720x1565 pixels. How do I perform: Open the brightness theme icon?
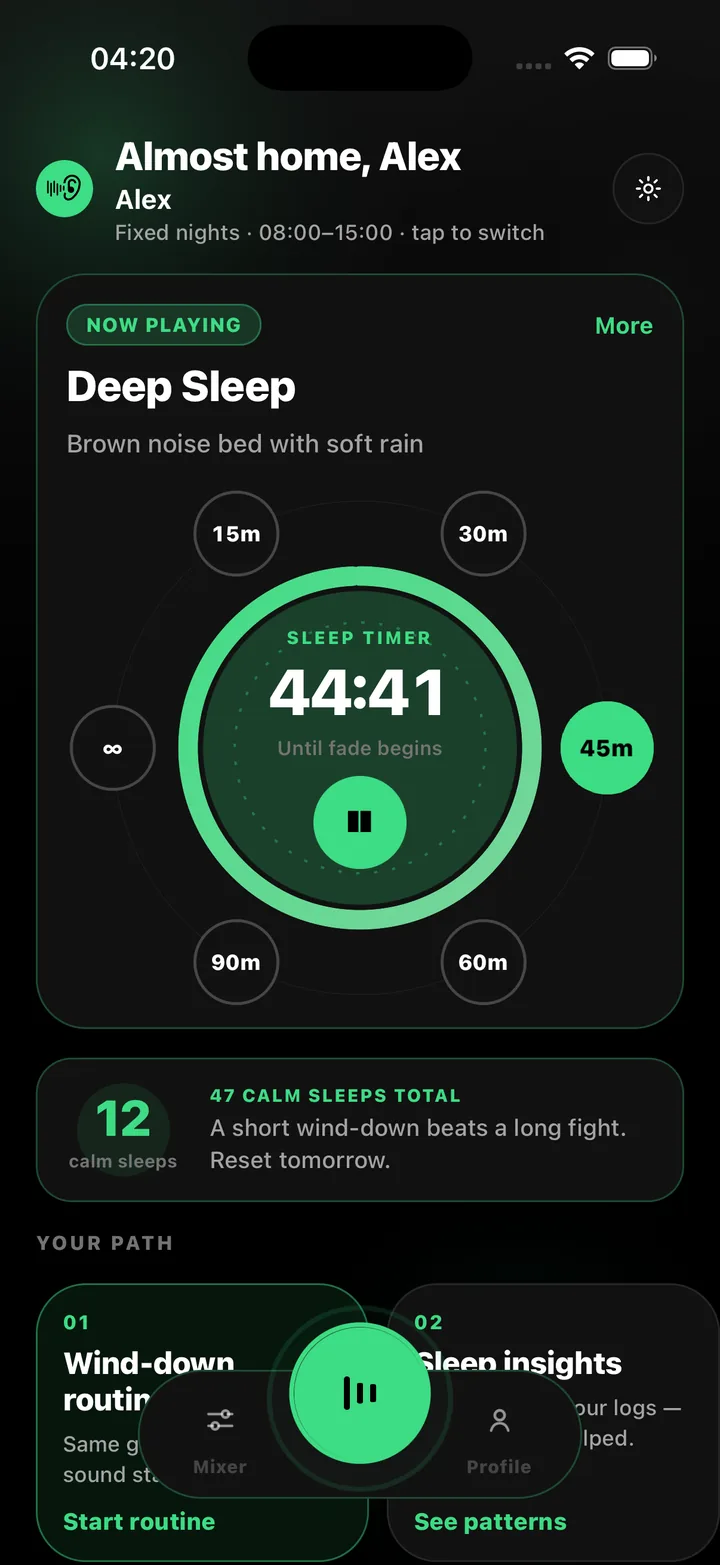[x=648, y=188]
